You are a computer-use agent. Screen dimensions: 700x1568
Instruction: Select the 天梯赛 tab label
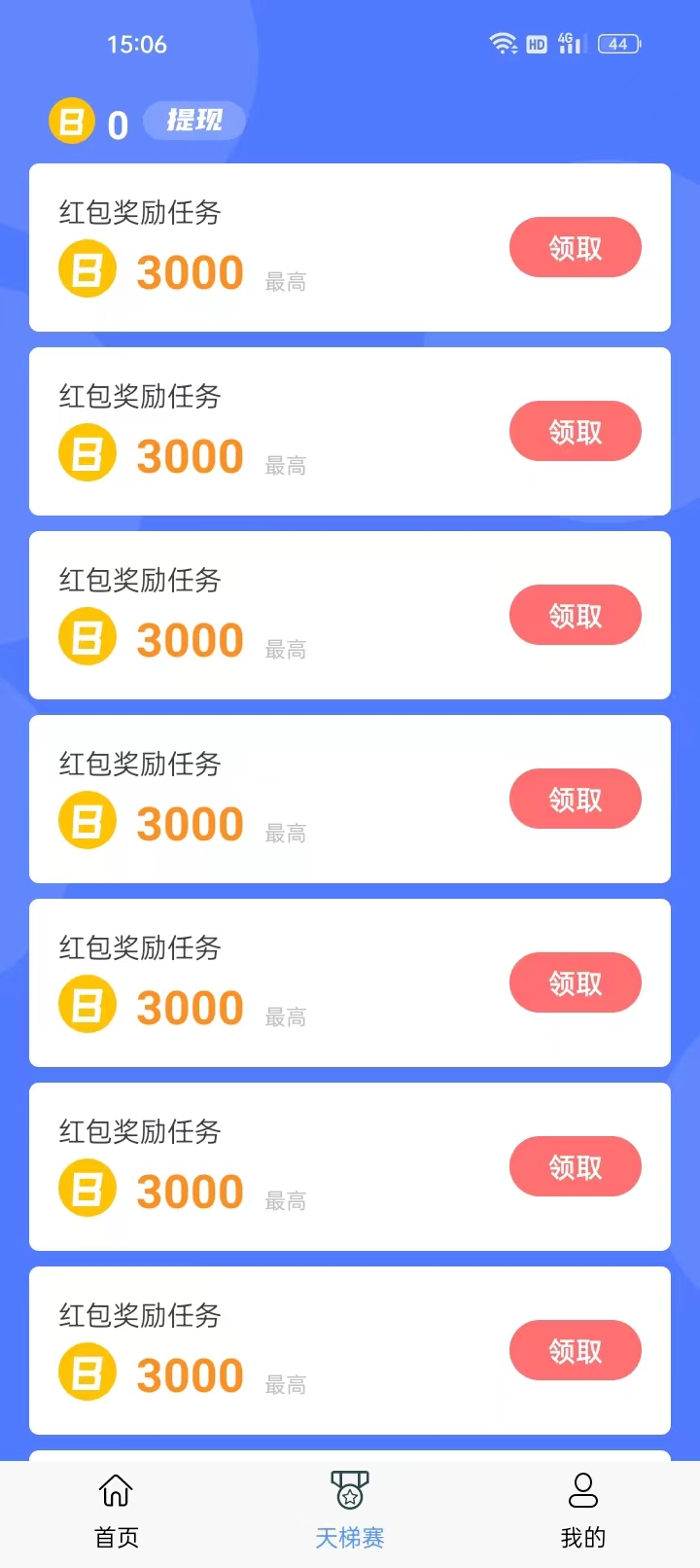[349, 1537]
